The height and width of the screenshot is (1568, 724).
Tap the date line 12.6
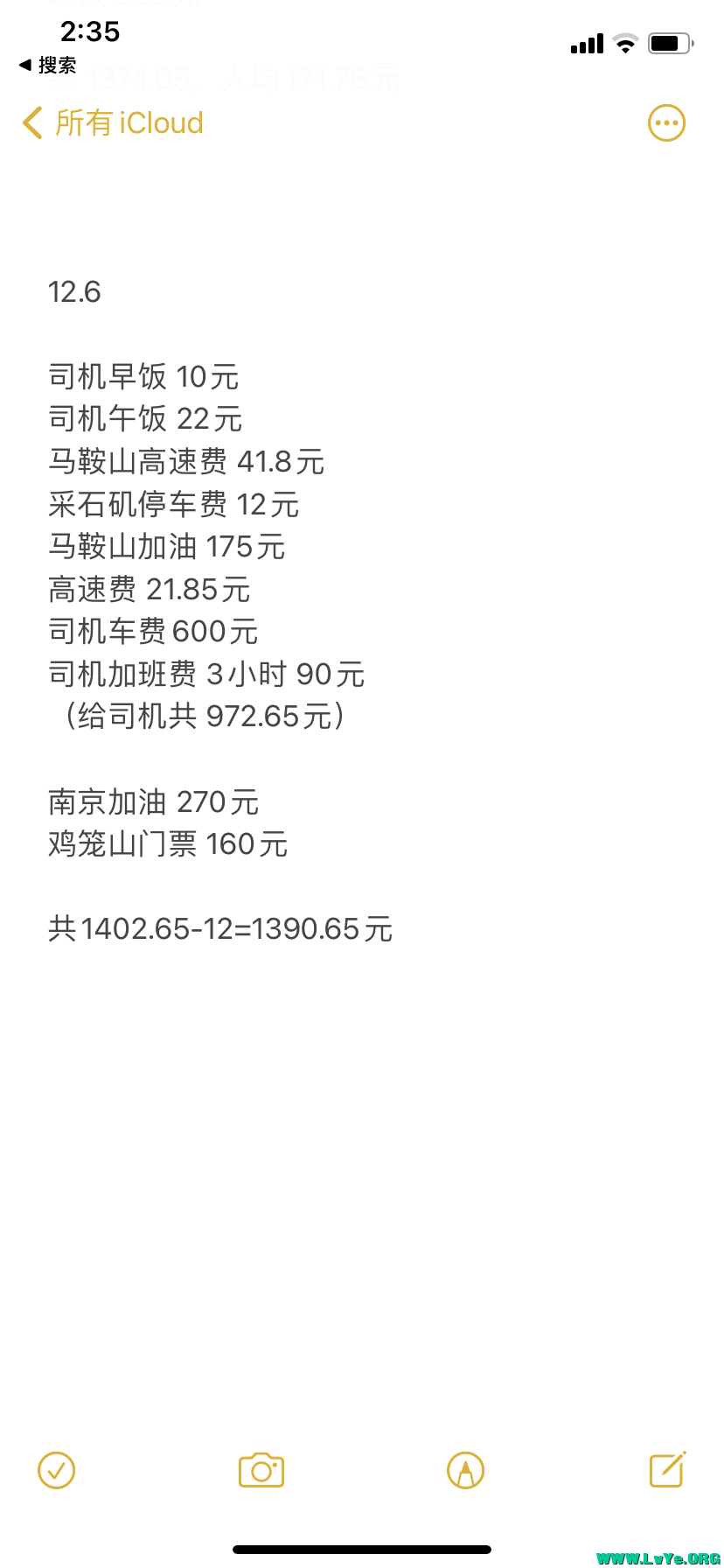[x=74, y=291]
